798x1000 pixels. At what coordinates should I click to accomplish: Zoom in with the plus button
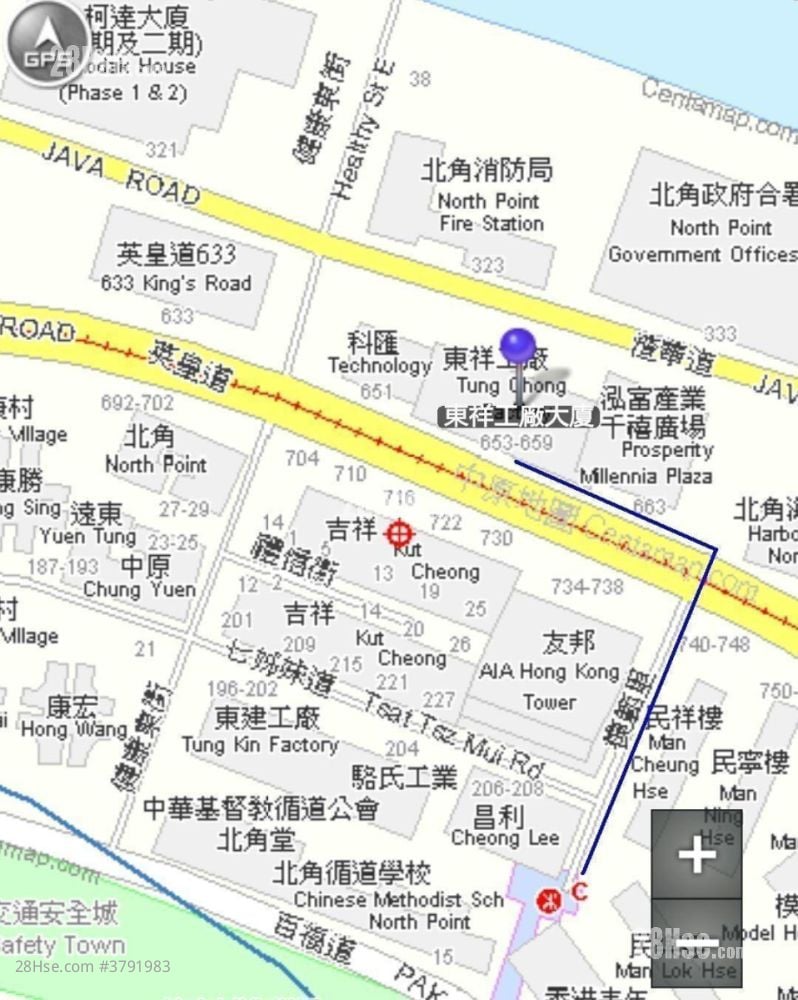[x=696, y=855]
